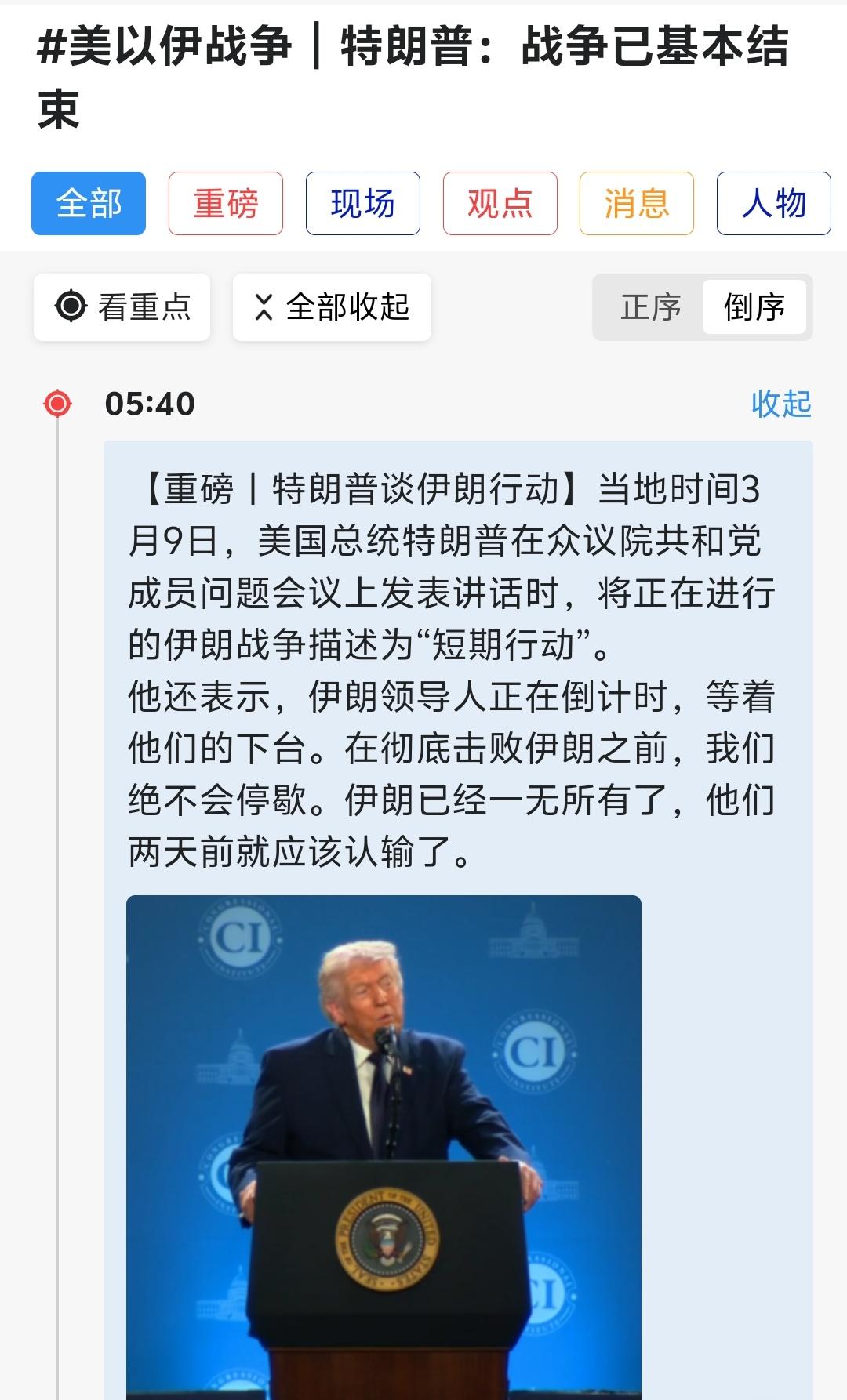This screenshot has height=1400, width=847.
Task: Open the 观点 category filter
Action: [x=500, y=202]
